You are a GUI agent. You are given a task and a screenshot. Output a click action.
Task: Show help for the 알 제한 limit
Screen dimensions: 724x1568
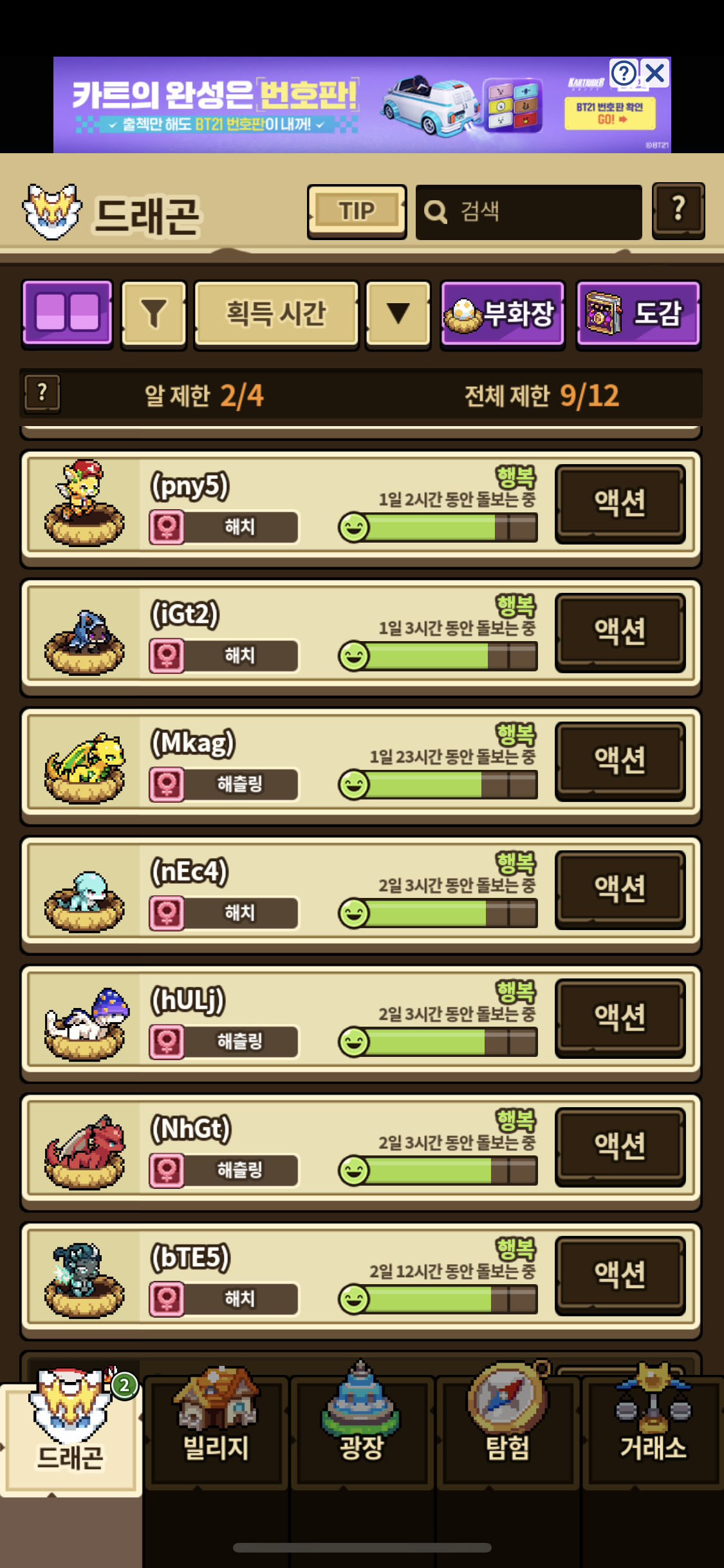click(42, 393)
